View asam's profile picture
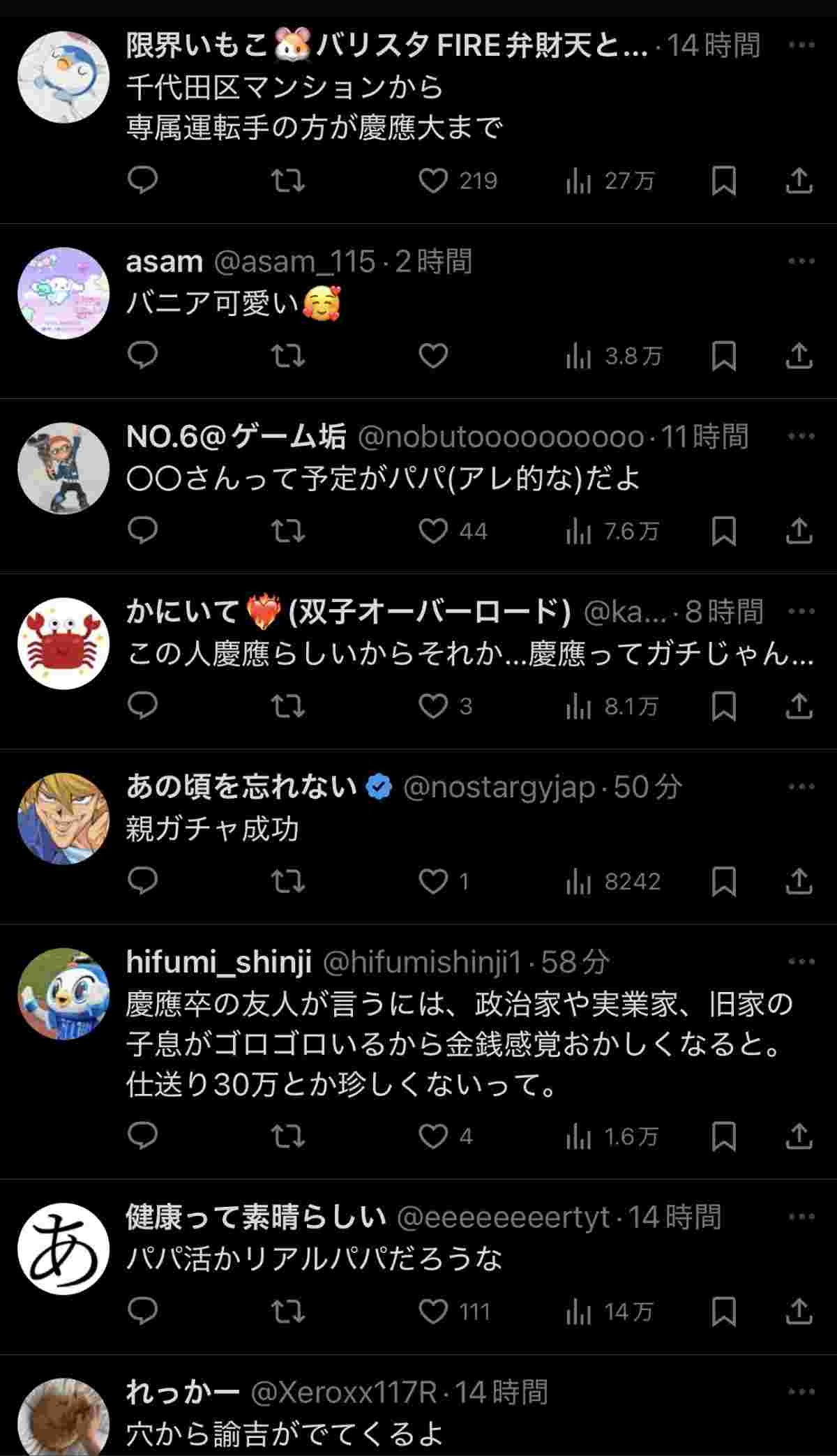 pos(63,293)
